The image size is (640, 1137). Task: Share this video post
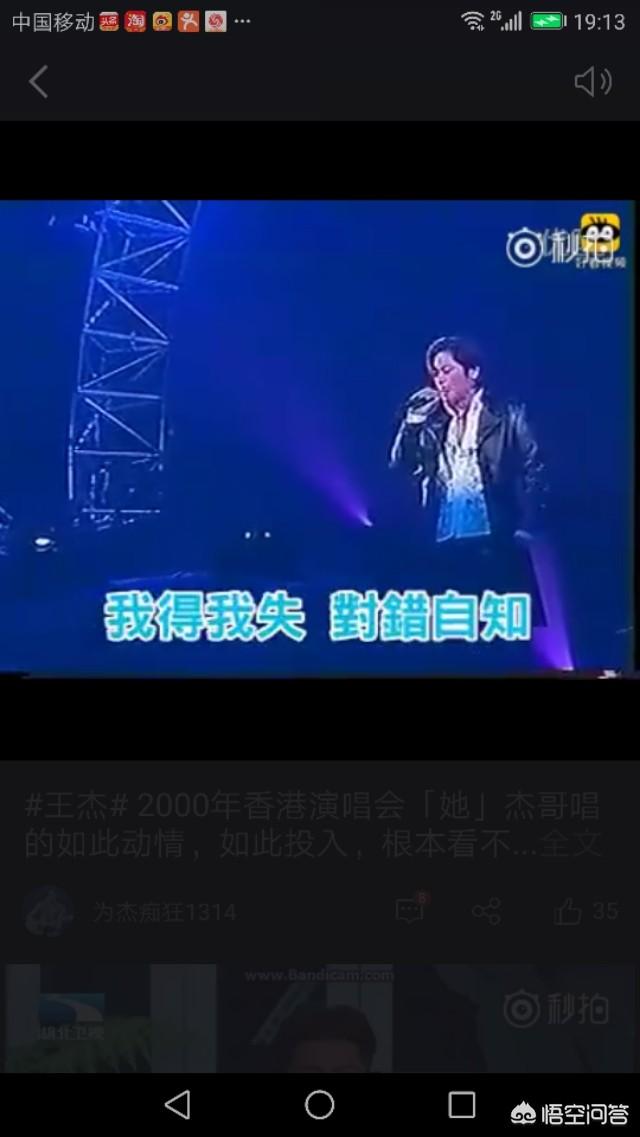point(487,910)
